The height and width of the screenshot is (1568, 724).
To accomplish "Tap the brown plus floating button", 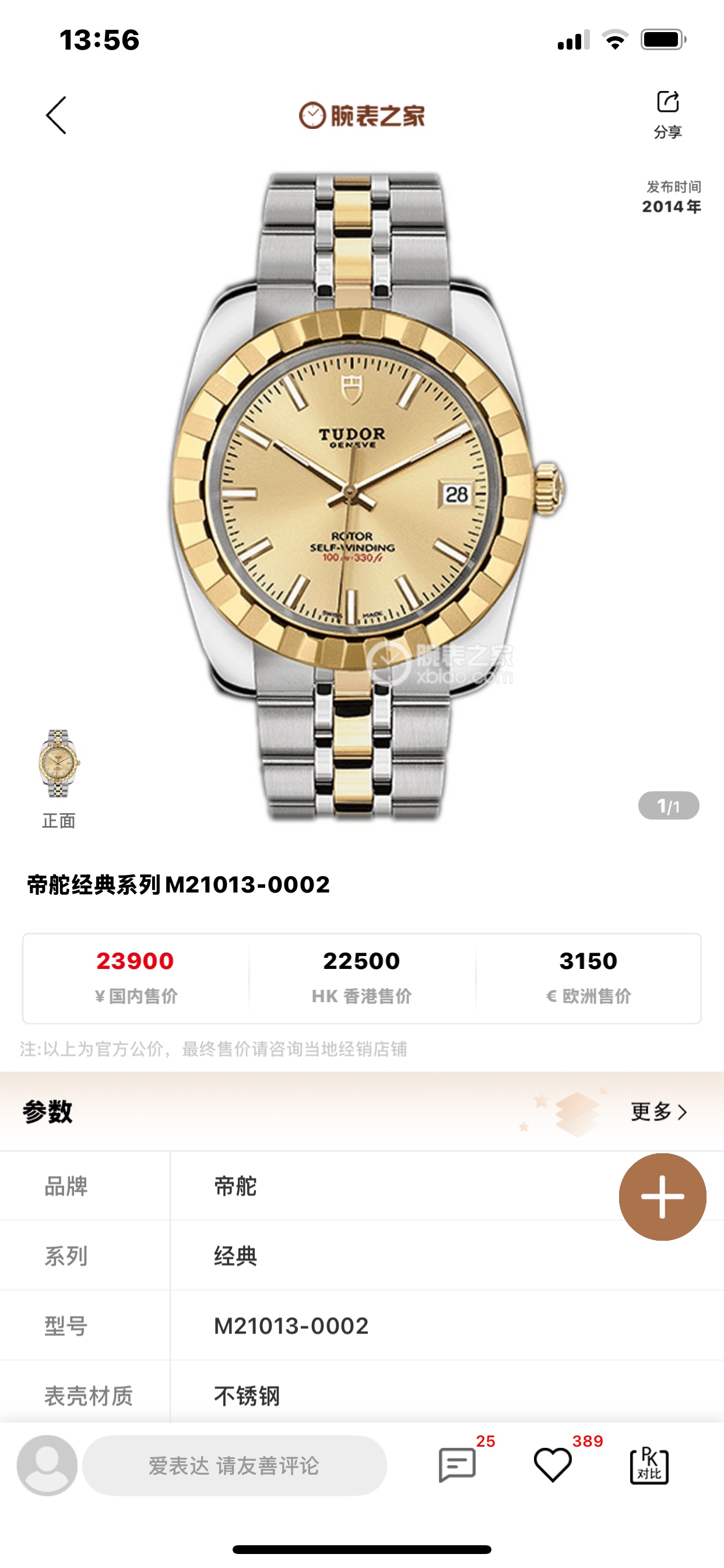I will (662, 1196).
